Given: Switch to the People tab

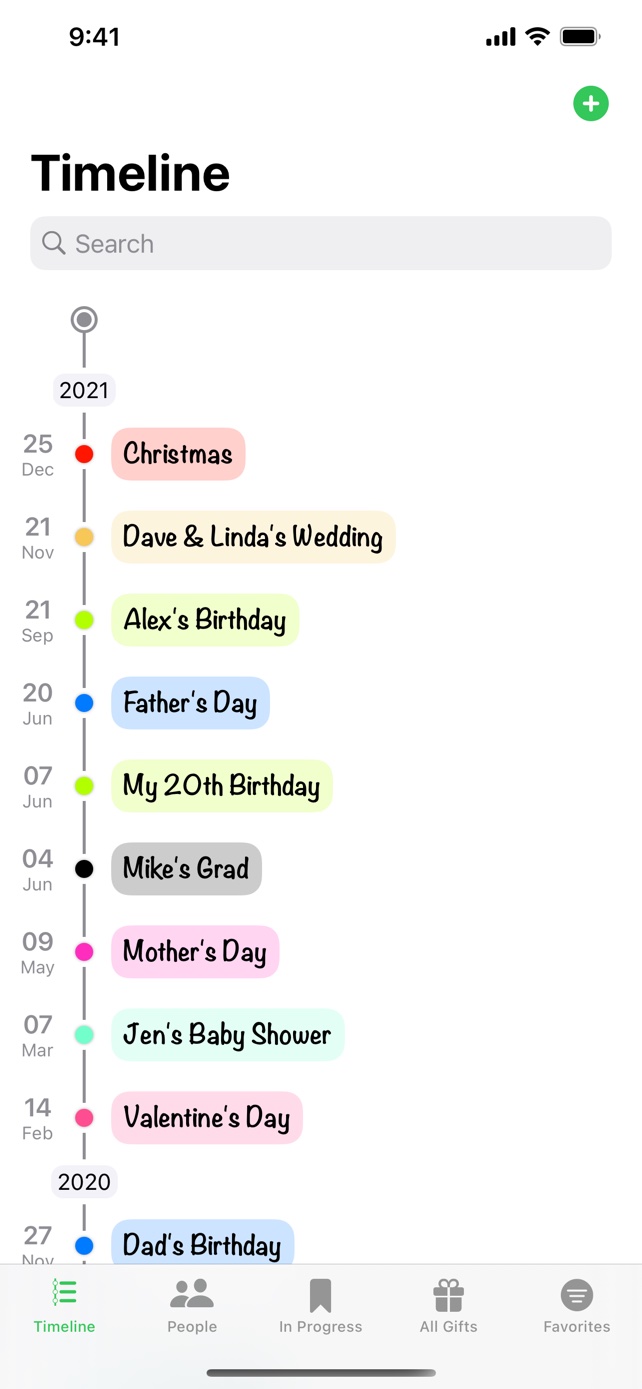Looking at the screenshot, I should point(192,1306).
